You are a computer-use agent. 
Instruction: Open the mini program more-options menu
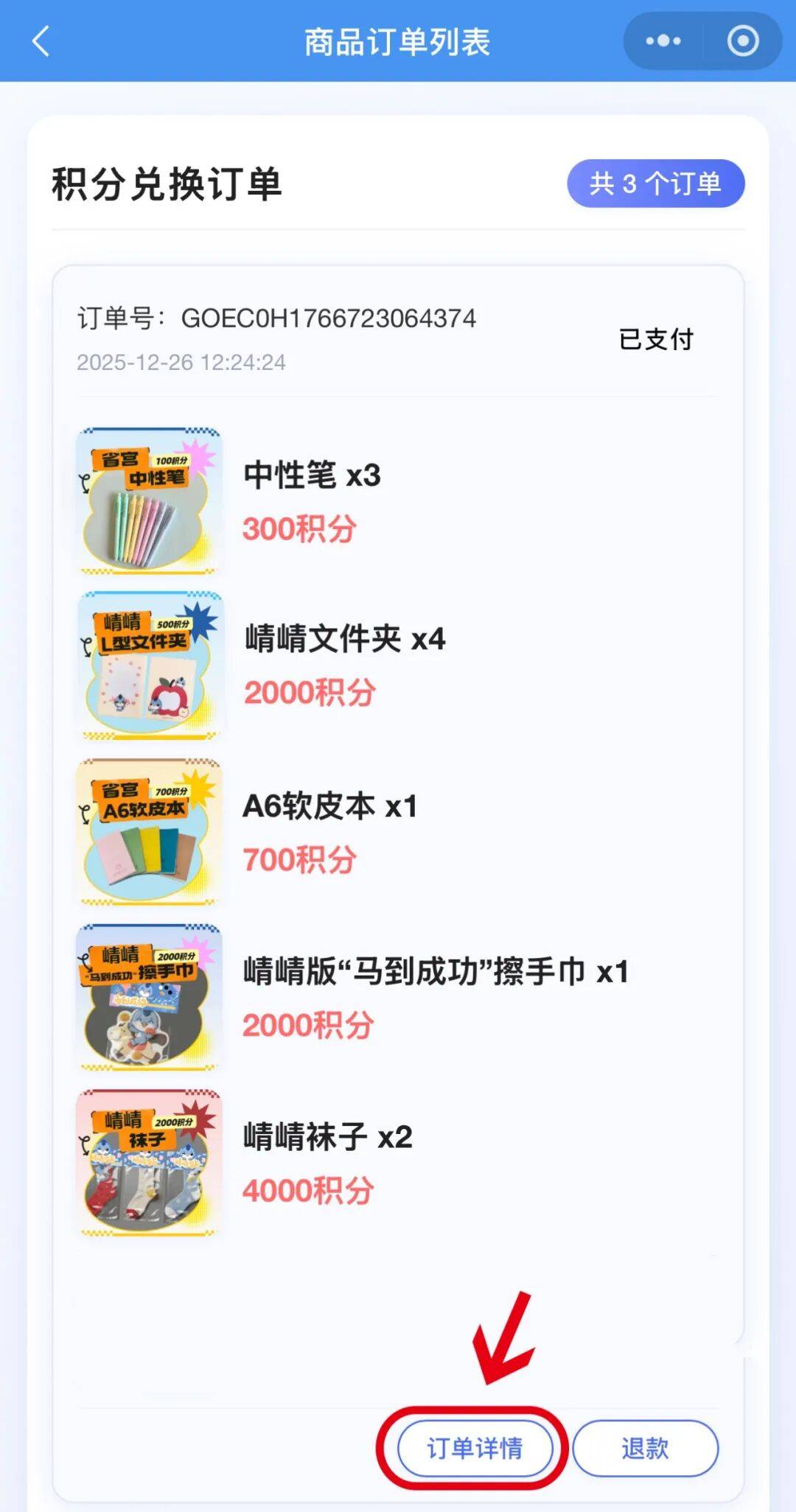663,41
